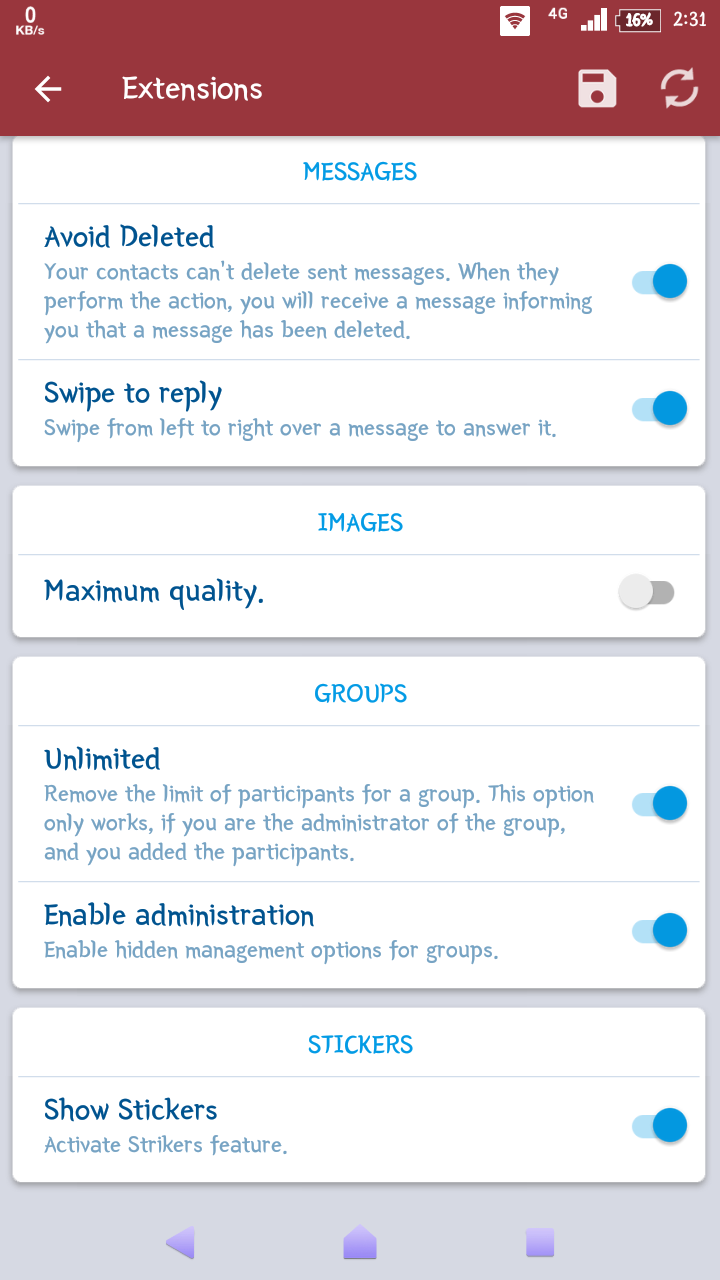Switch off Enable administration

[x=660, y=930]
